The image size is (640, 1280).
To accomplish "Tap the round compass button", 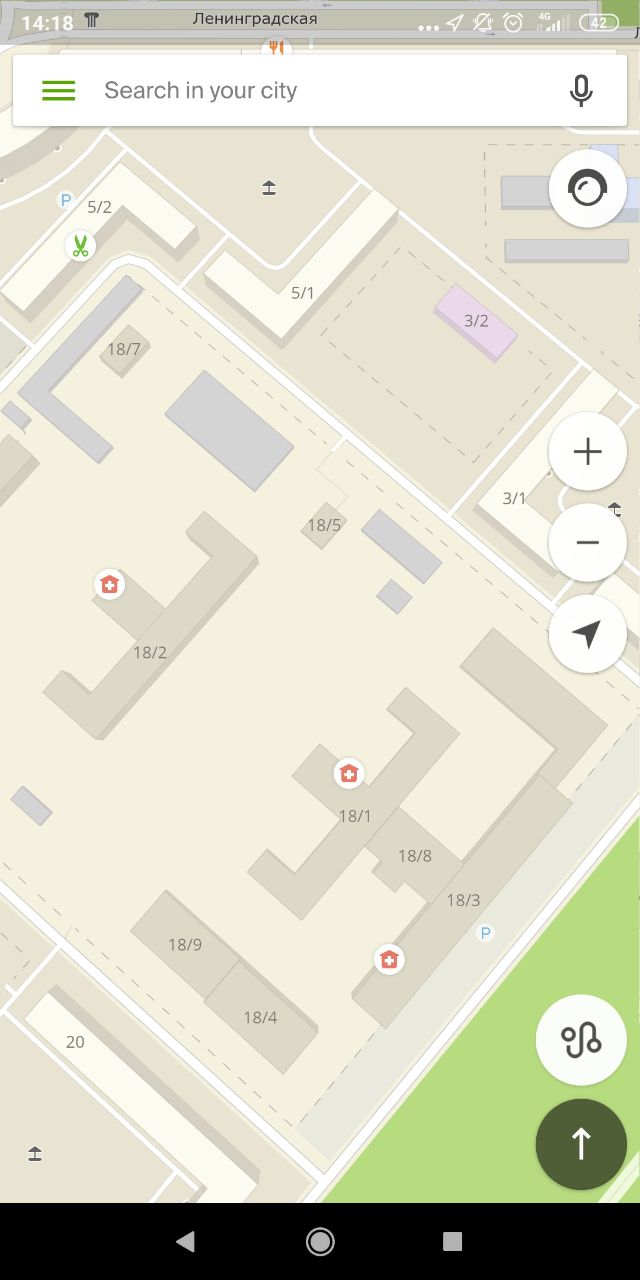I will coord(588,188).
